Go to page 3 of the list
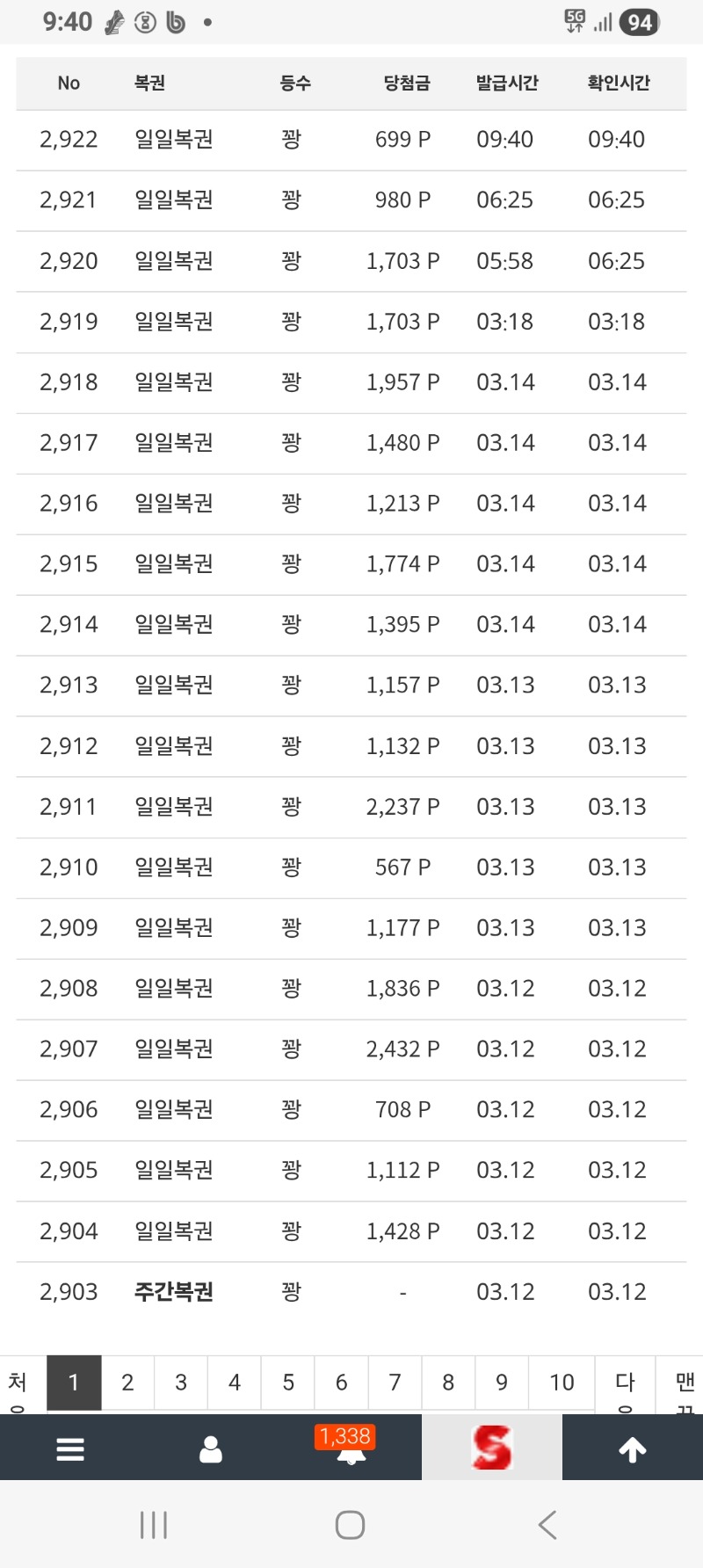 [x=181, y=1383]
